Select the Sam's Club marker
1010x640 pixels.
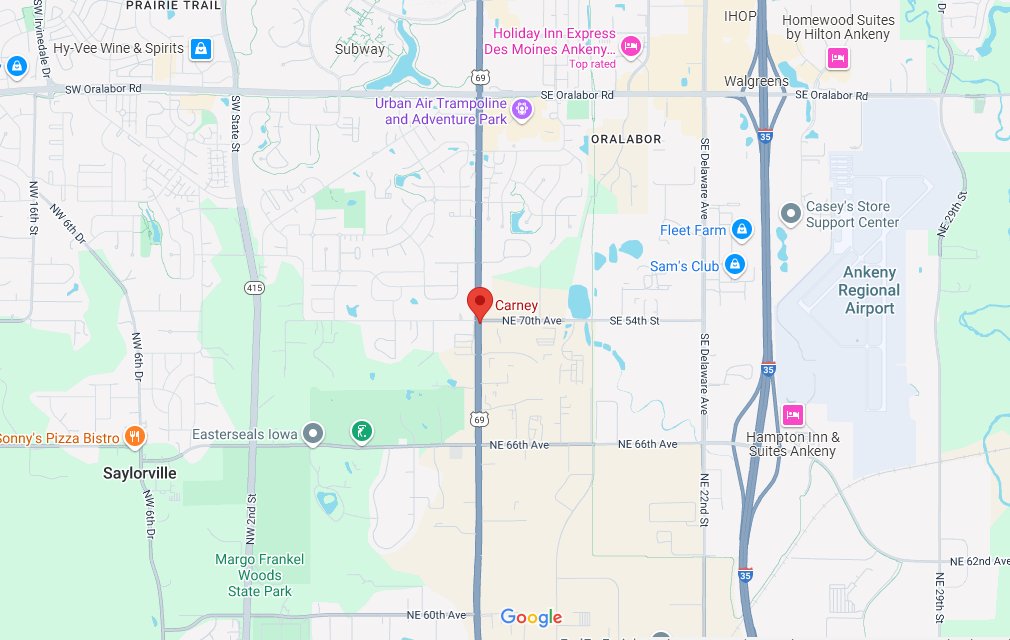coord(735,265)
